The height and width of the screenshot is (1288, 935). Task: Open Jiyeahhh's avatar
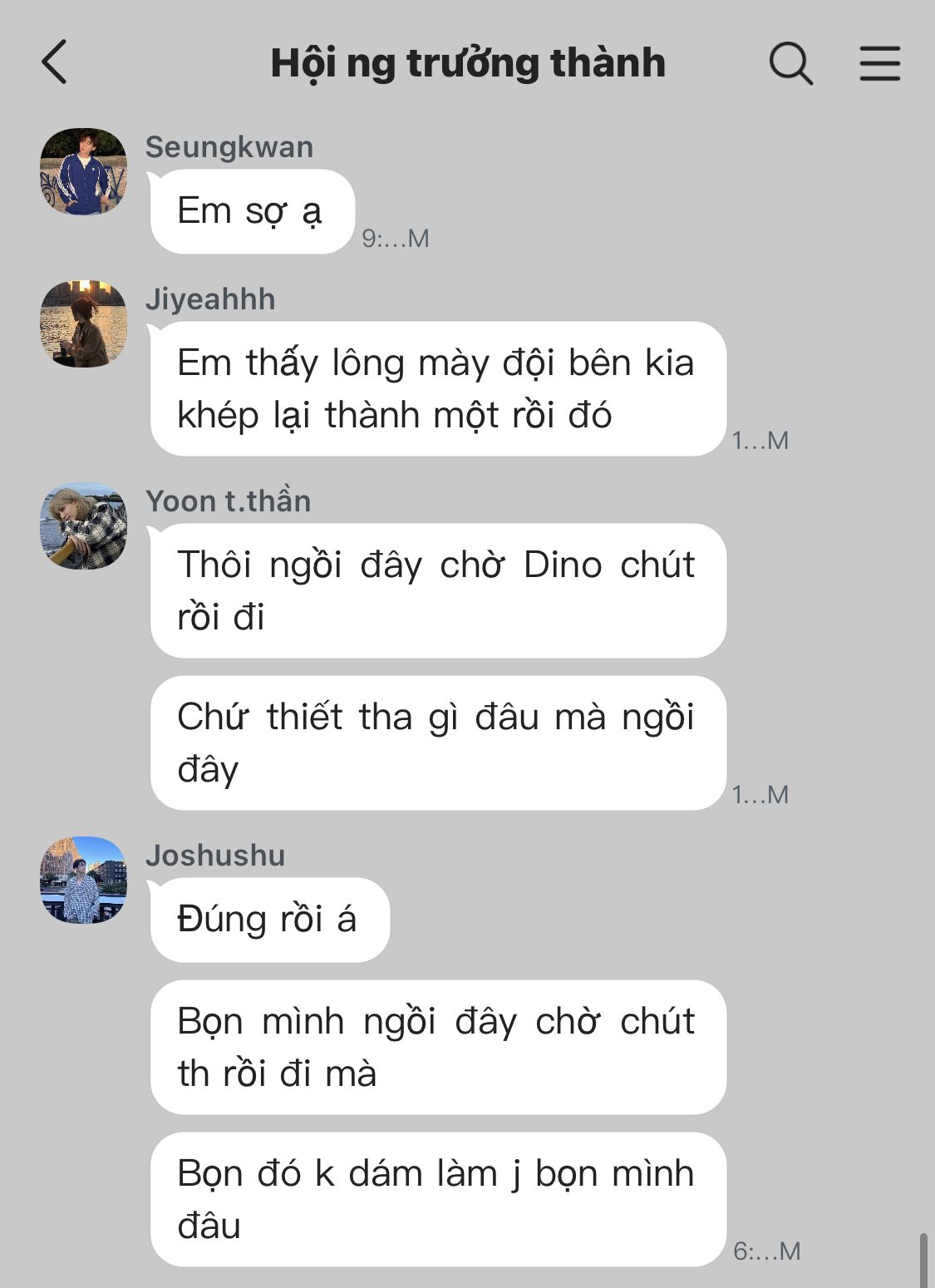point(83,323)
